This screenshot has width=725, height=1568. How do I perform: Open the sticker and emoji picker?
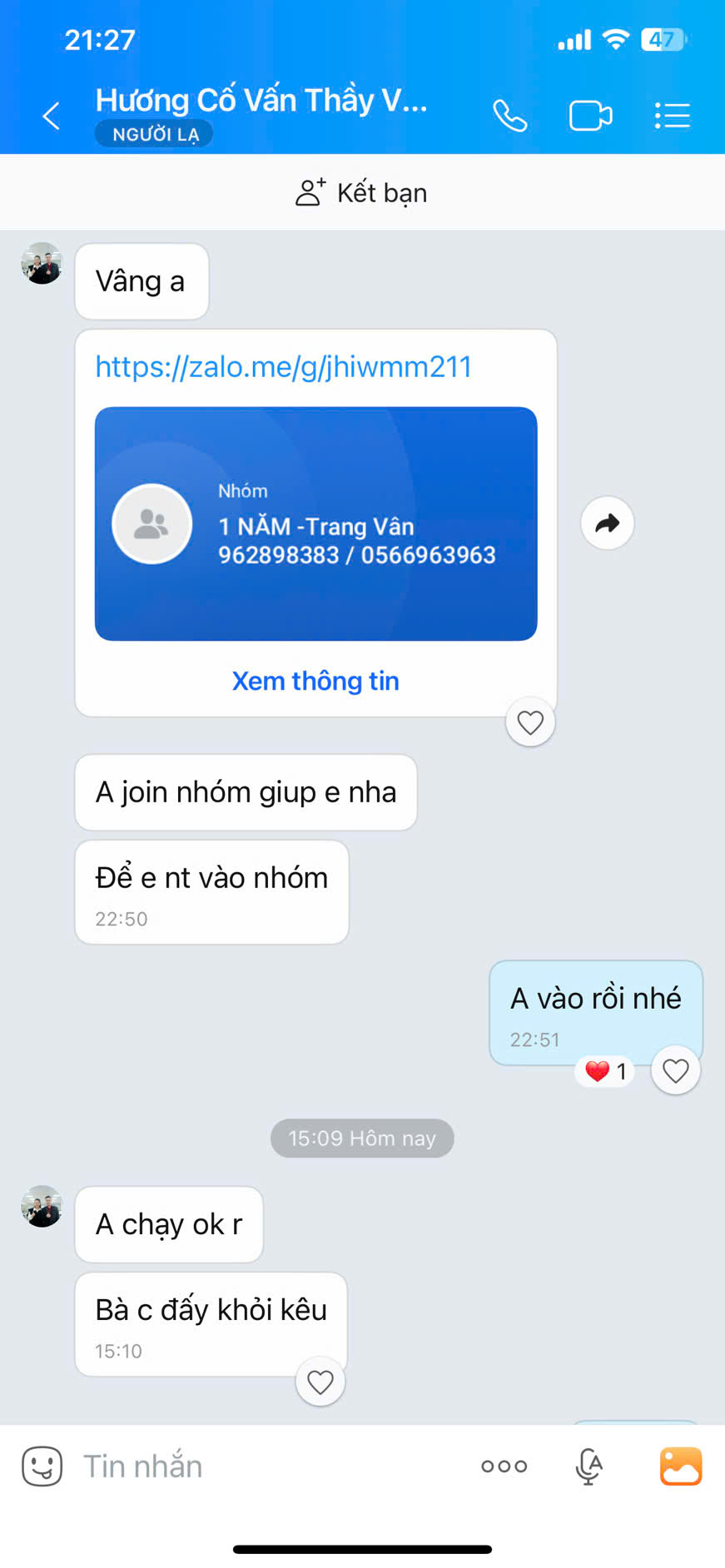(41, 1466)
